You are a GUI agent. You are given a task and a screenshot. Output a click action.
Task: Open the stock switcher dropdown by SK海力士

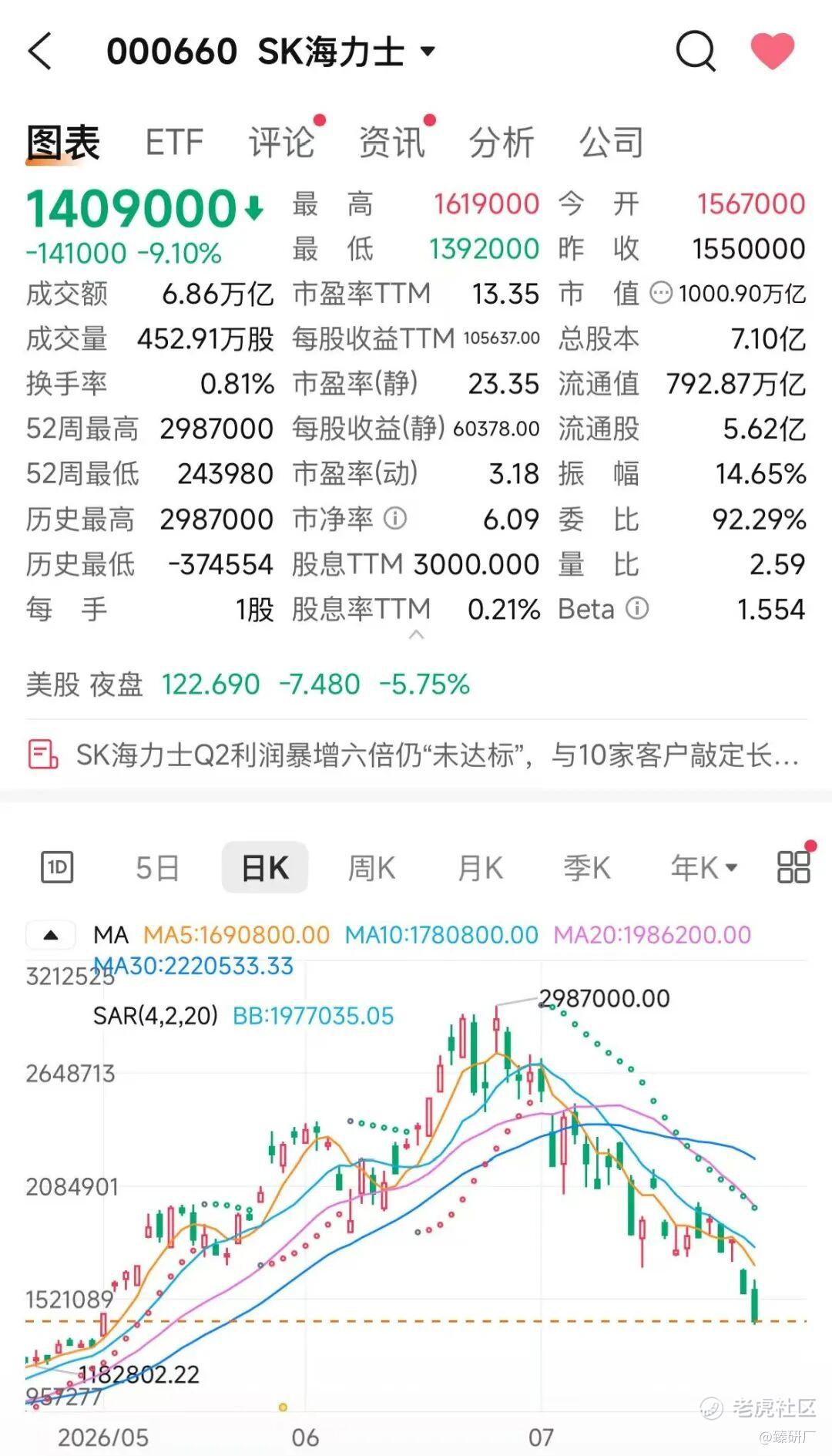coord(428,52)
